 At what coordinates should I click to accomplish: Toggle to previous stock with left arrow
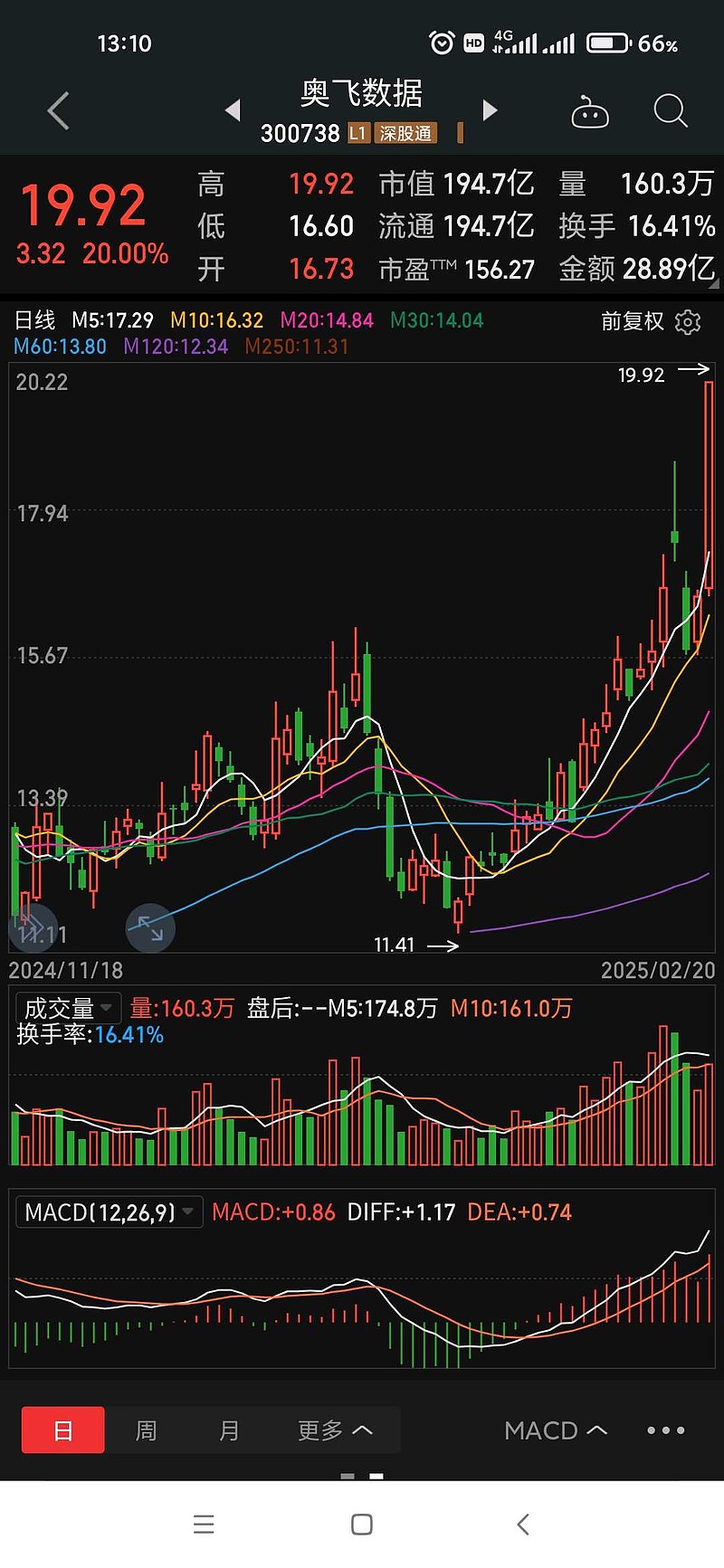point(233,109)
